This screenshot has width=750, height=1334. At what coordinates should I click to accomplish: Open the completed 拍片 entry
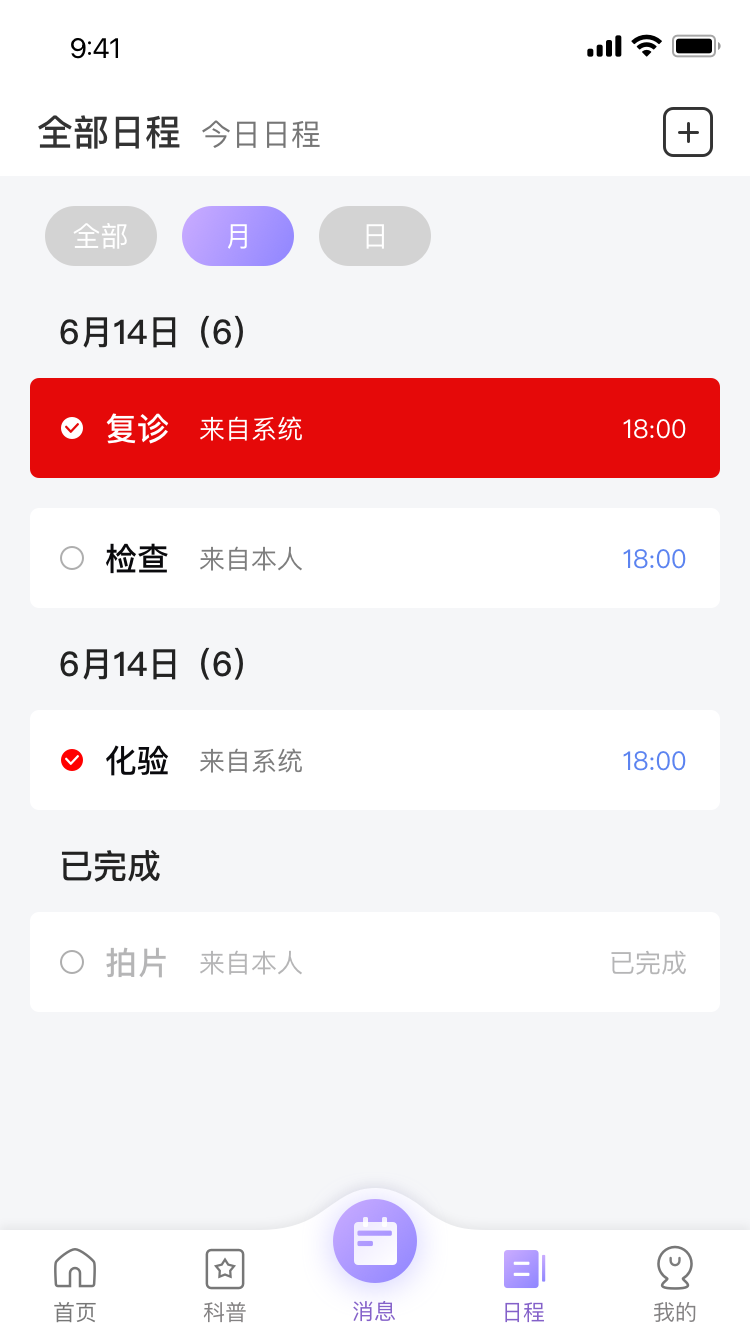[375, 962]
